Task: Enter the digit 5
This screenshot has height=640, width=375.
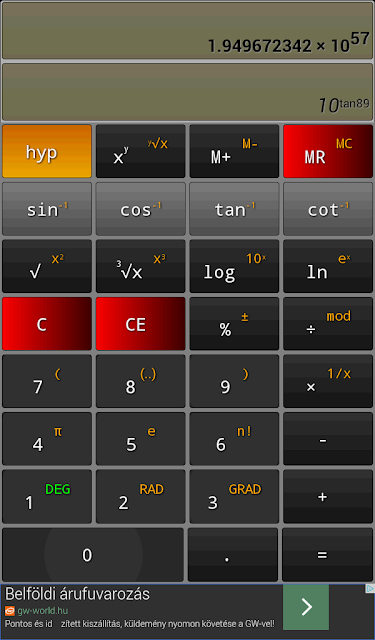Action: 140,439
